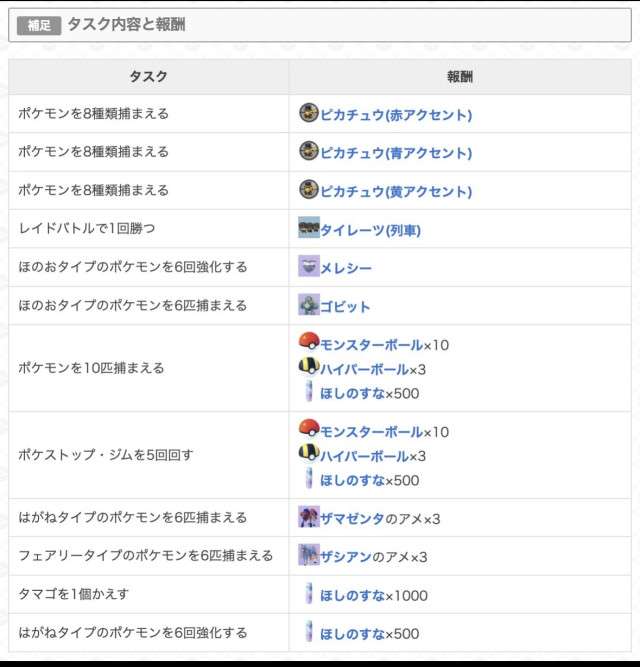Open the ザシアン link
The image size is (640, 667).
345,557
